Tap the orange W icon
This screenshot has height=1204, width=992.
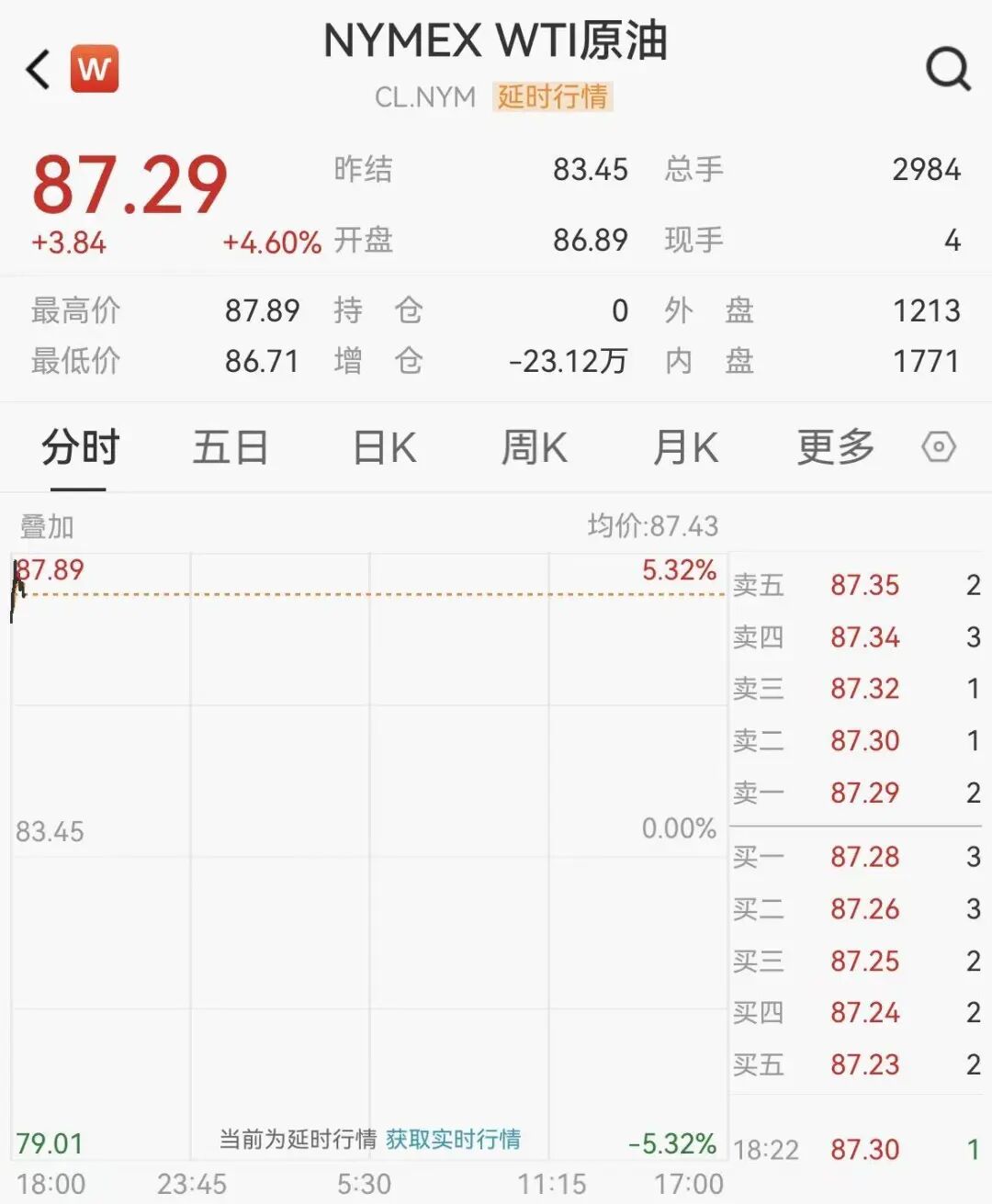95,69
